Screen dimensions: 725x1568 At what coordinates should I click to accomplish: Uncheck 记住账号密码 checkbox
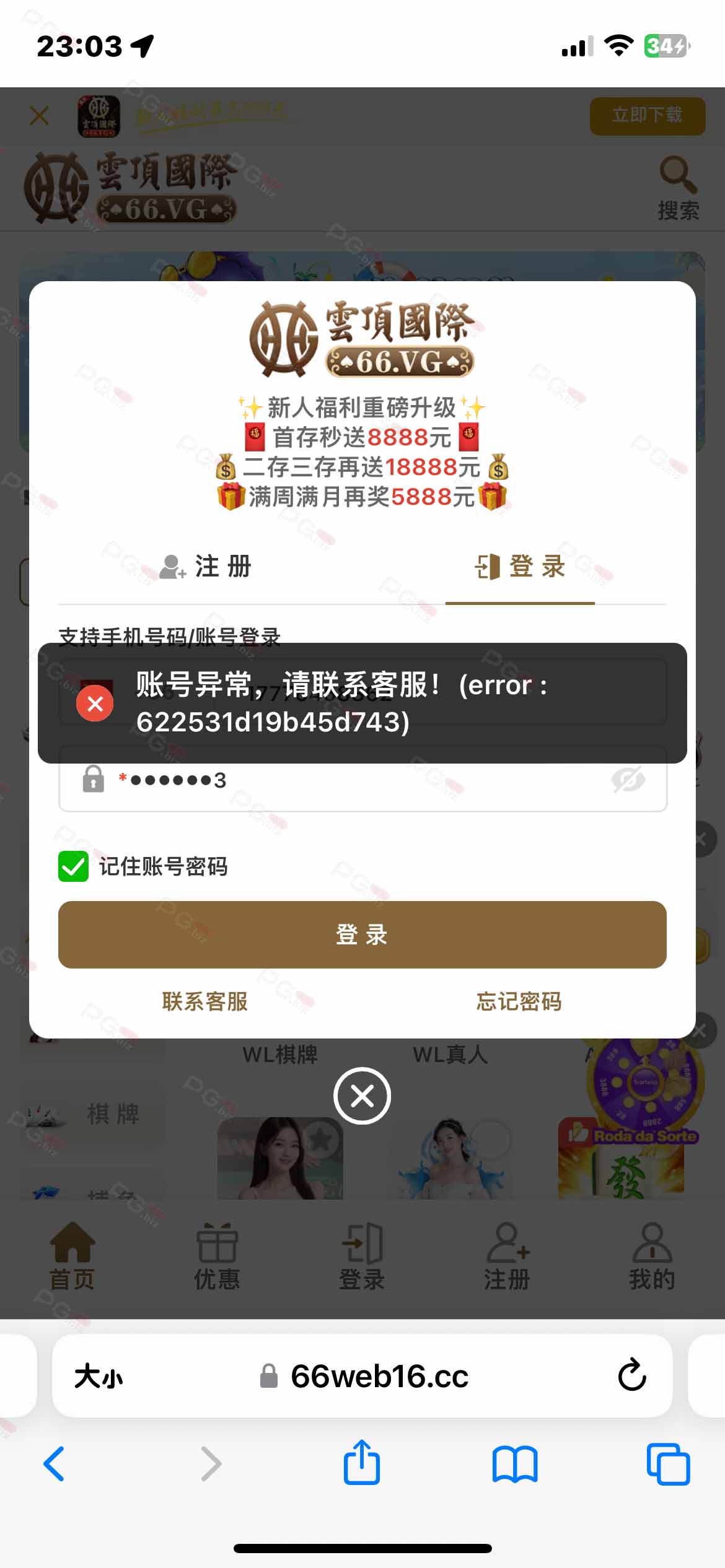pyautogui.click(x=74, y=866)
